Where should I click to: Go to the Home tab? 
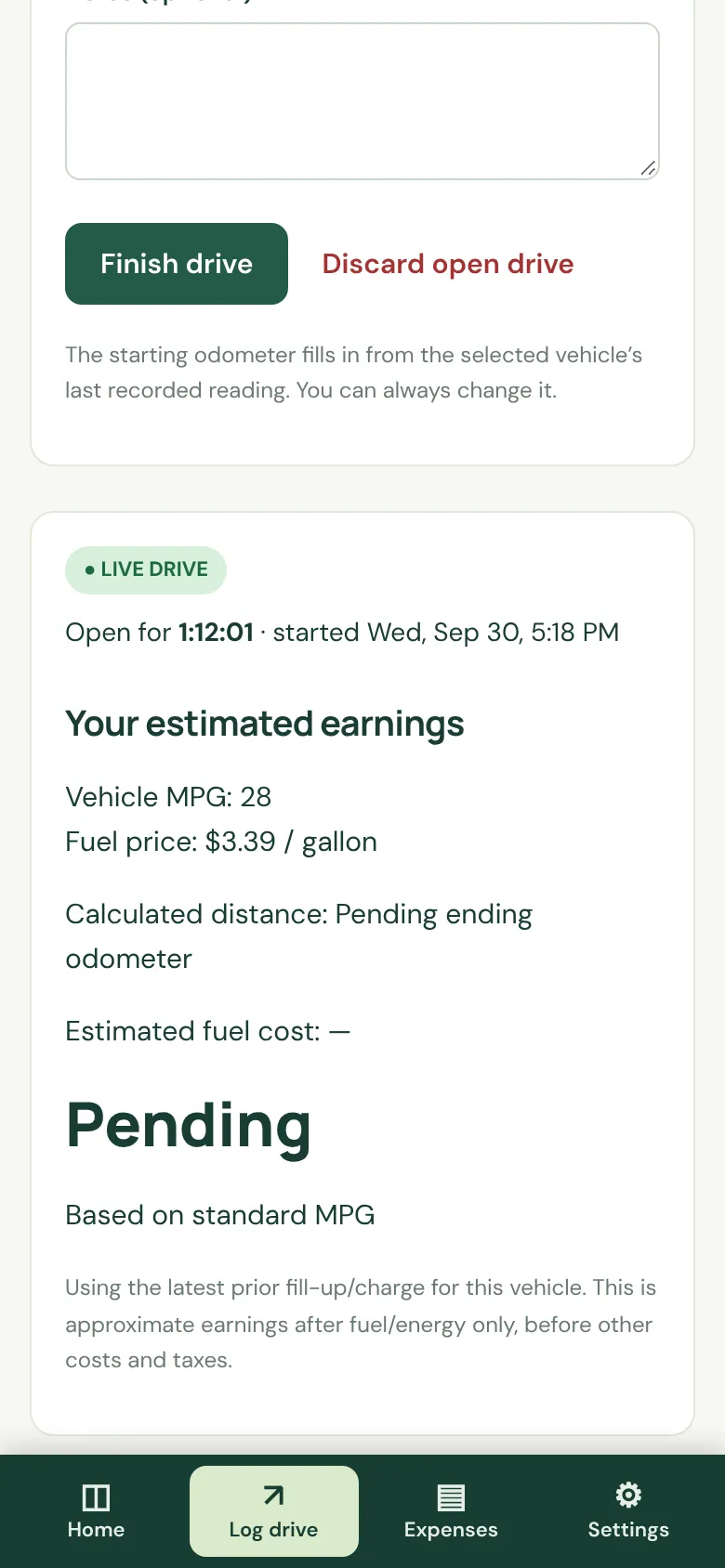[96, 1511]
